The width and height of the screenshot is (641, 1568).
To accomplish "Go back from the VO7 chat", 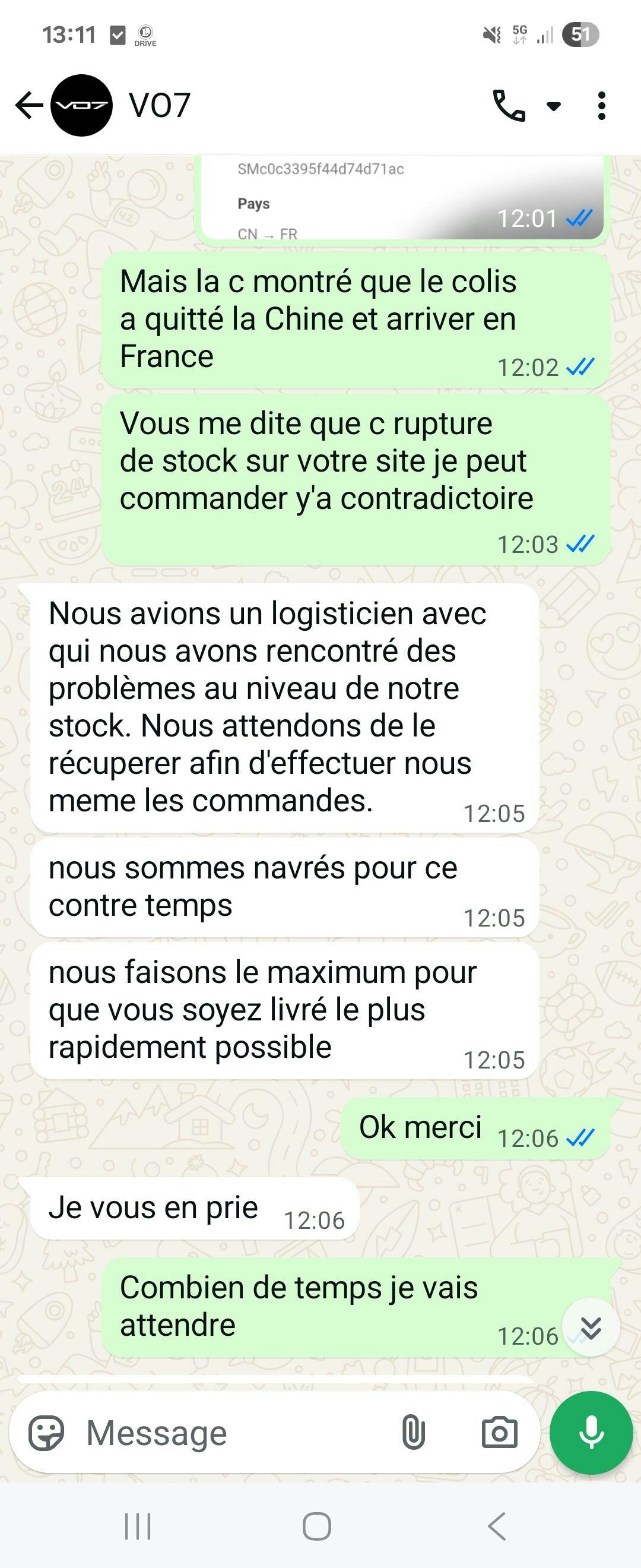I will 28,105.
